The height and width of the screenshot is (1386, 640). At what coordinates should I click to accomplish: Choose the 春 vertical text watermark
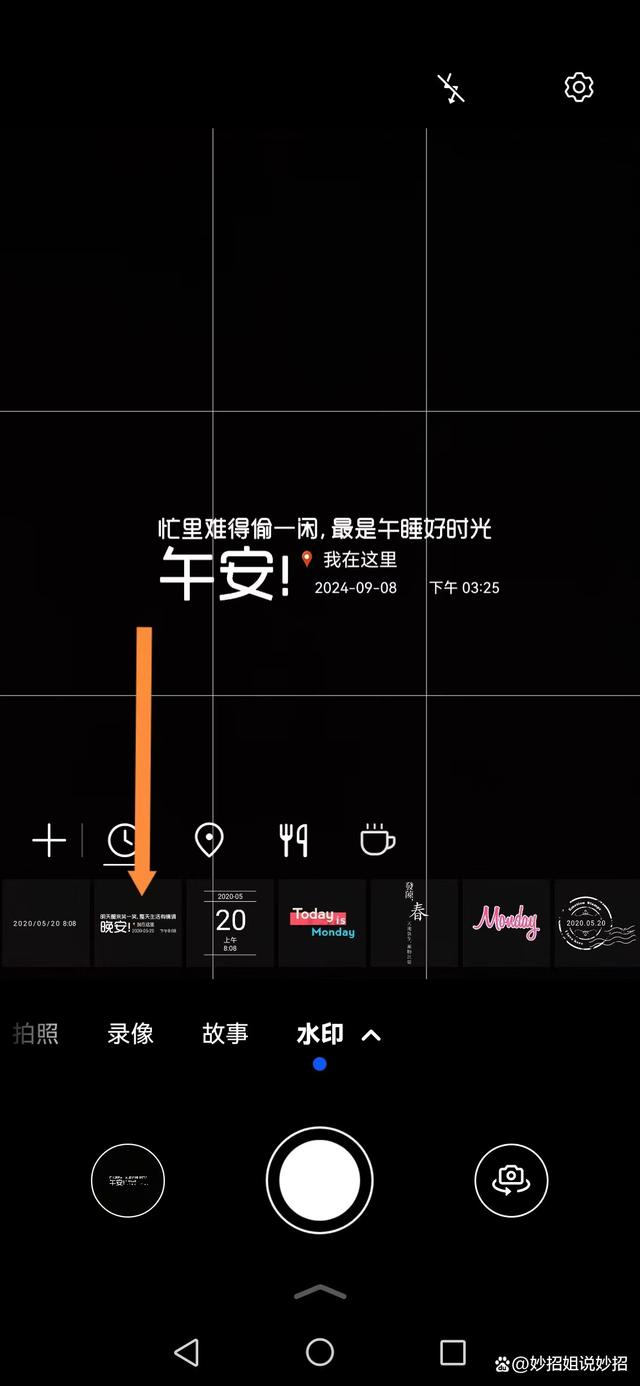click(x=414, y=923)
